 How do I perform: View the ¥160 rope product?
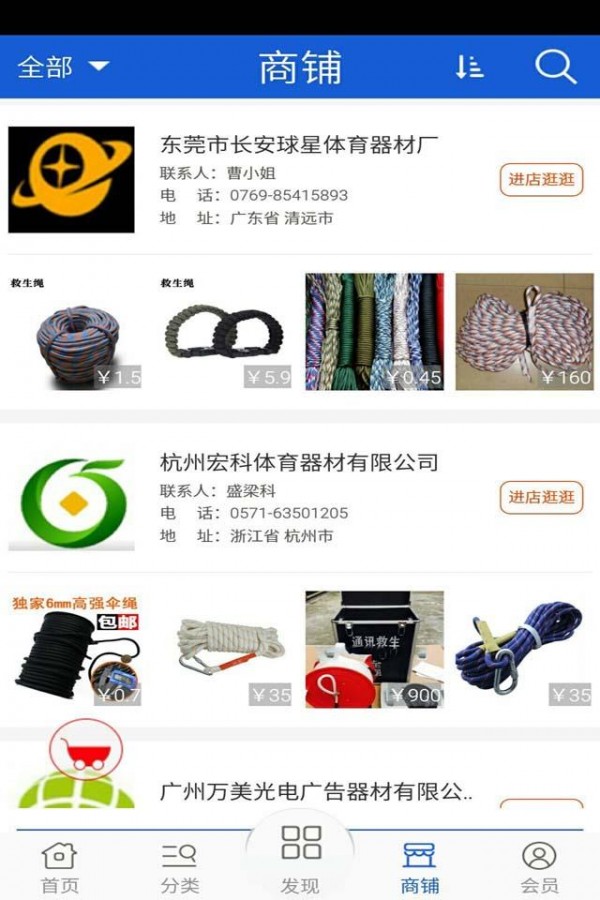[x=524, y=332]
